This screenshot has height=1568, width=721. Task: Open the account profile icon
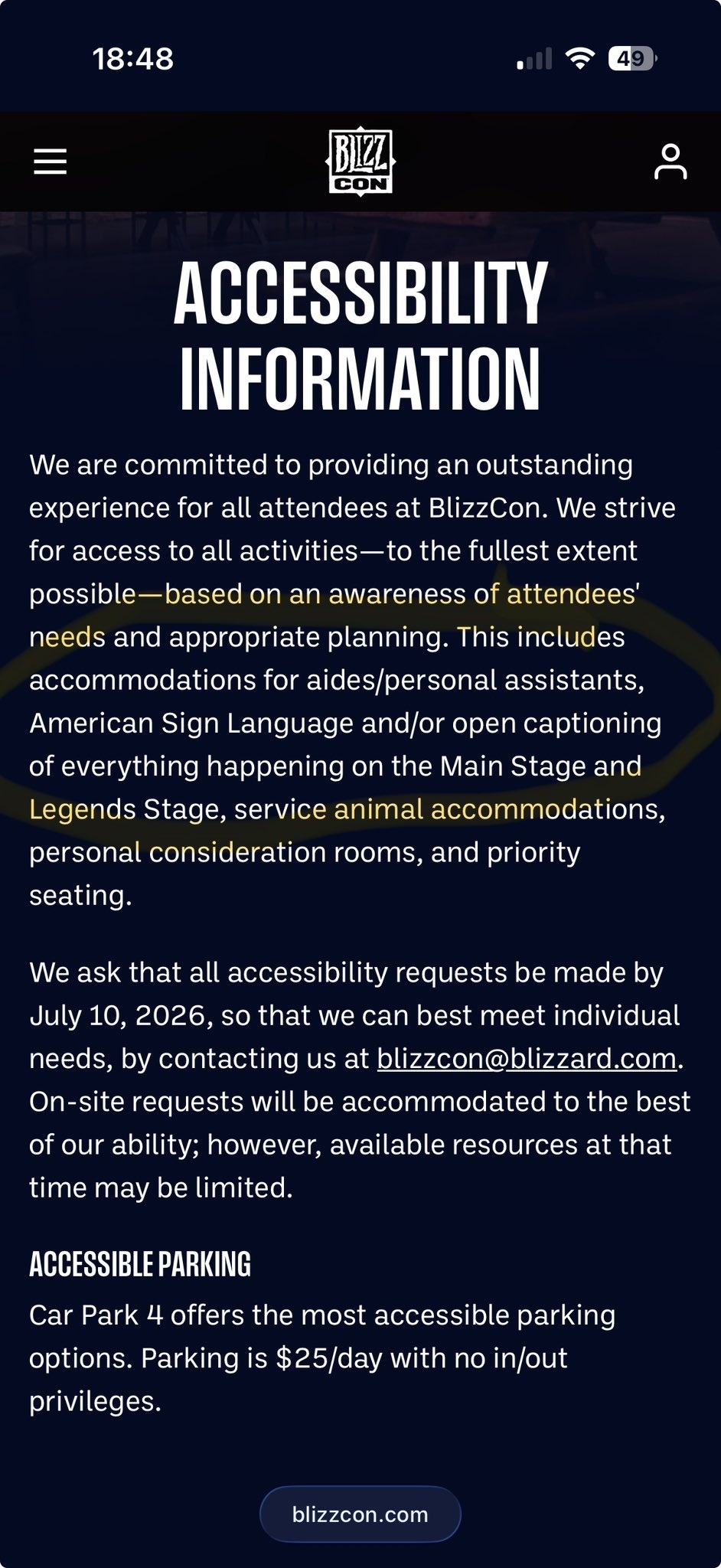pos(670,162)
